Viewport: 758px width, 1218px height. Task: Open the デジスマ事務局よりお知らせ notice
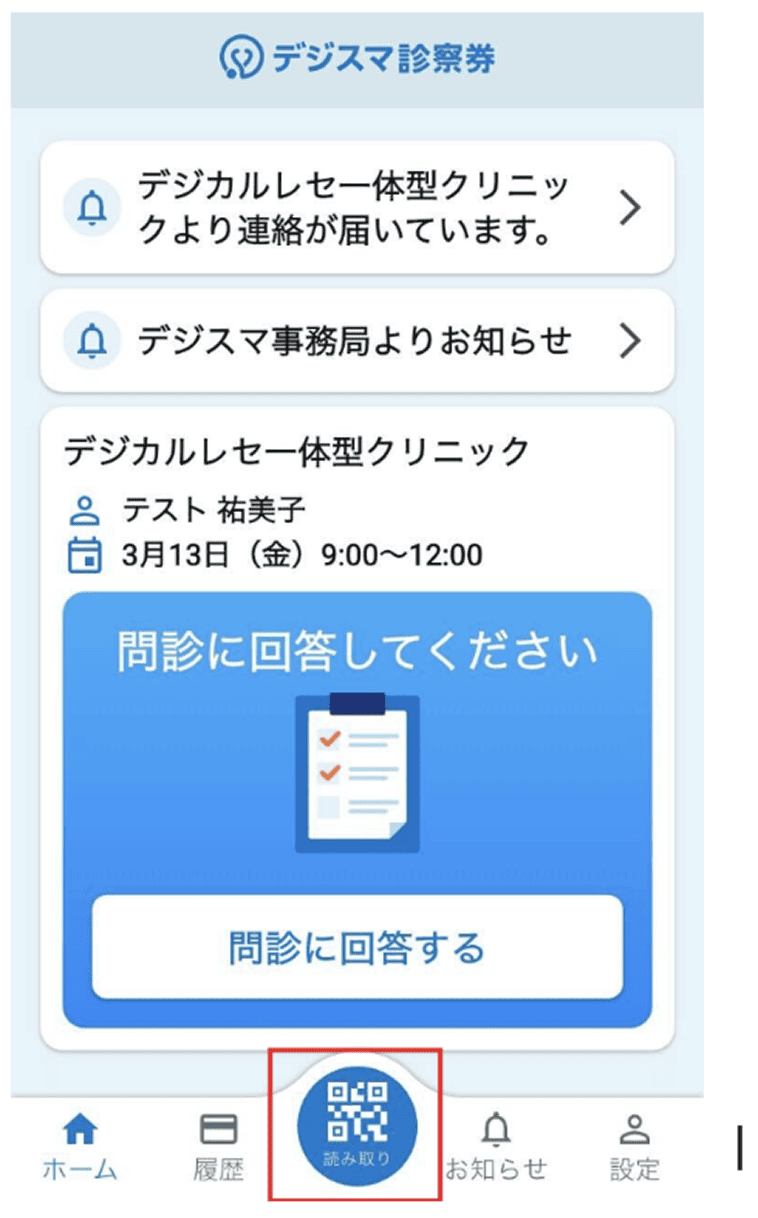pos(356,341)
